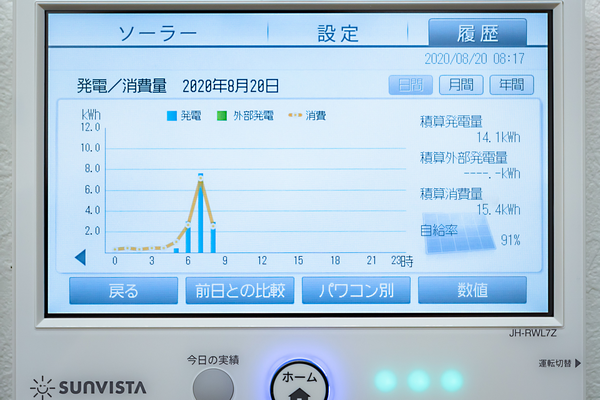Image resolution: width=600 pixels, height=400 pixels.
Task: Tap the 戻る button
Action: [124, 291]
